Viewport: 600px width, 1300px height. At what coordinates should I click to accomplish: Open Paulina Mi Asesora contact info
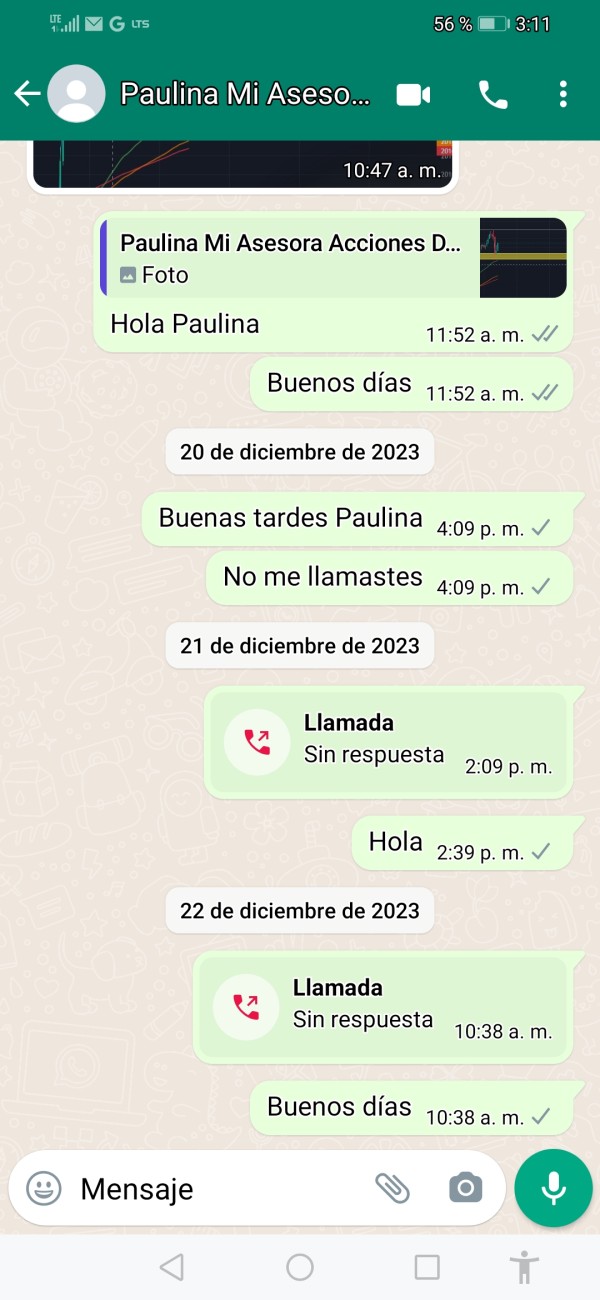click(x=245, y=94)
